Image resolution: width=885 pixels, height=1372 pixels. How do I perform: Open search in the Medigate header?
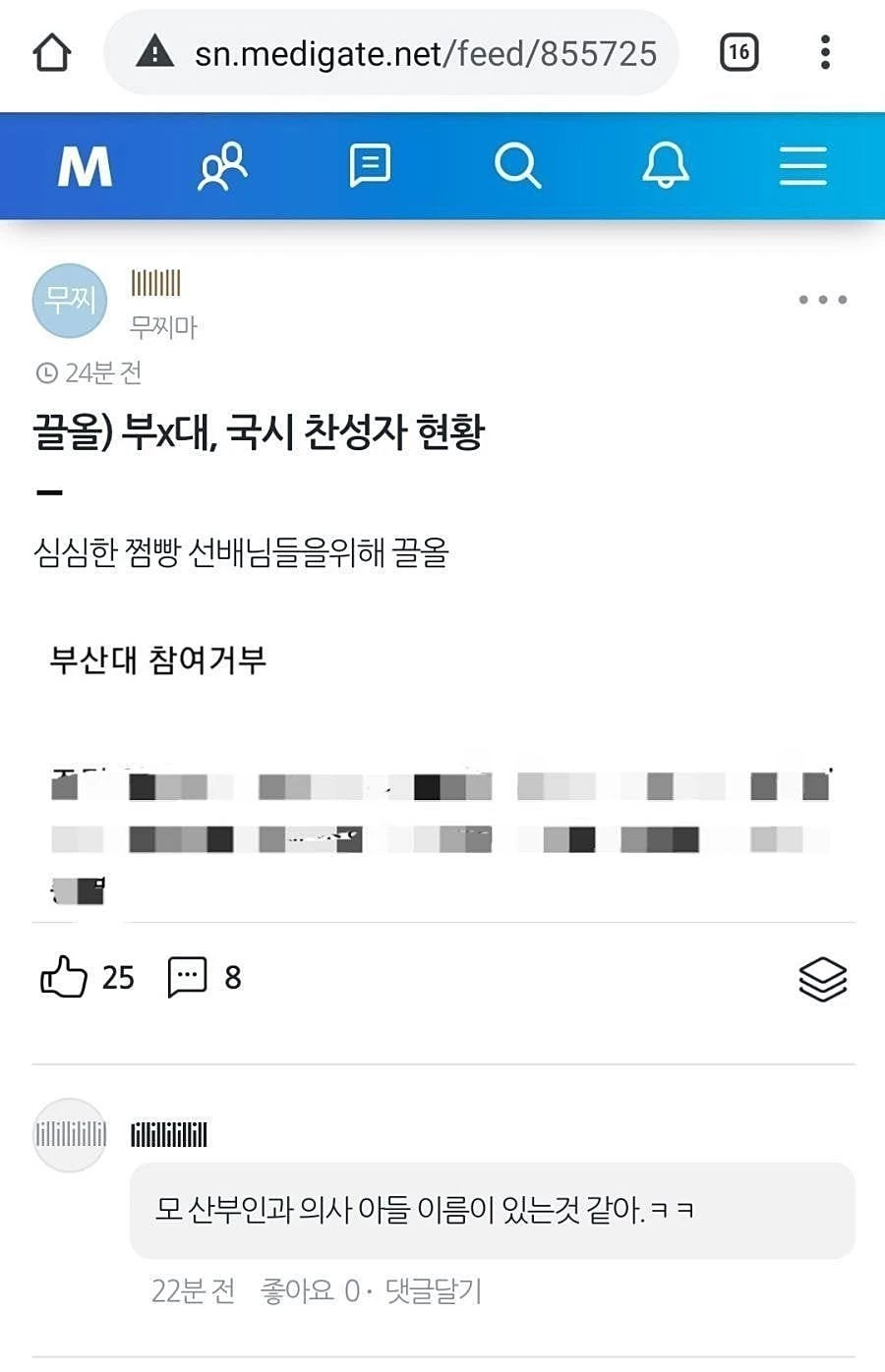(x=517, y=166)
